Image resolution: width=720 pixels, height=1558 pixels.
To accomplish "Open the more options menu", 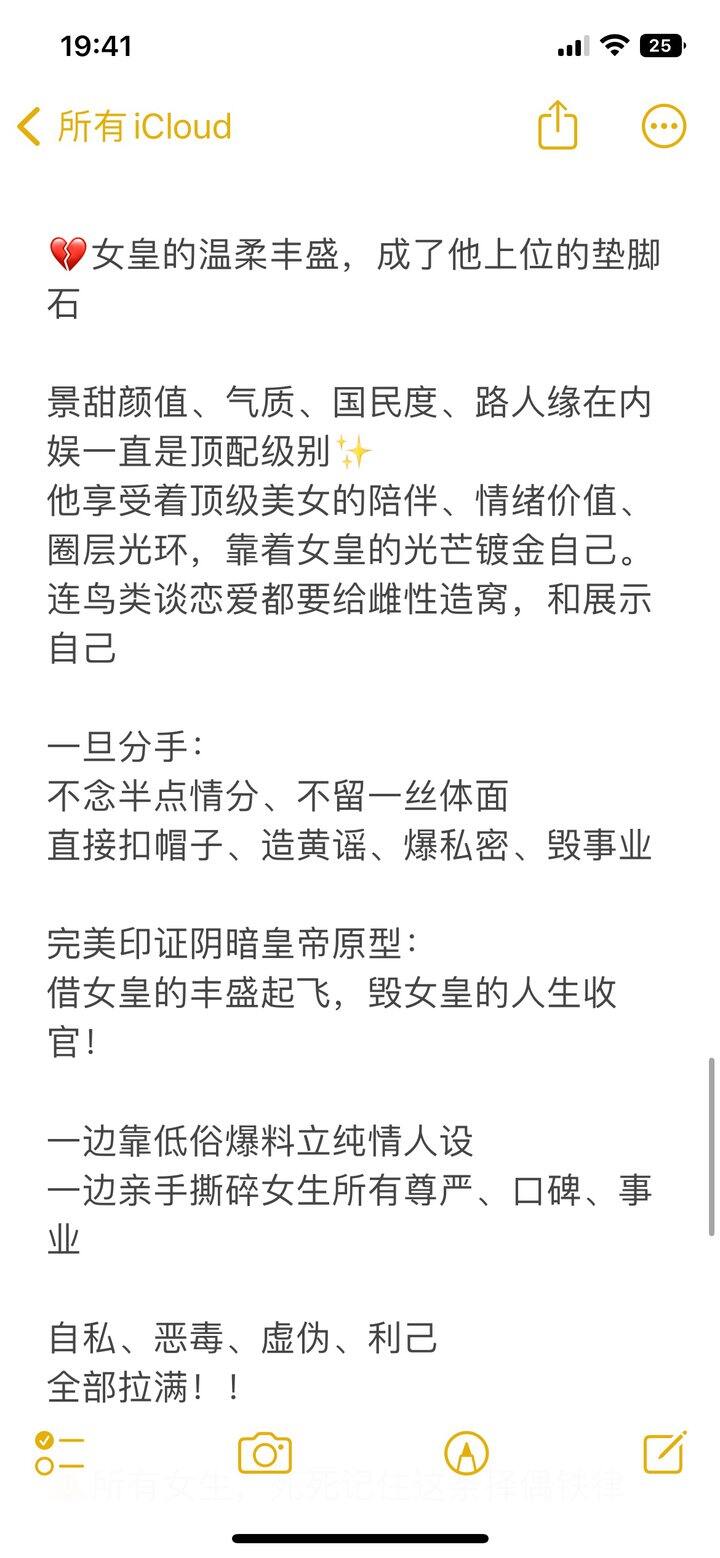I will [x=664, y=127].
